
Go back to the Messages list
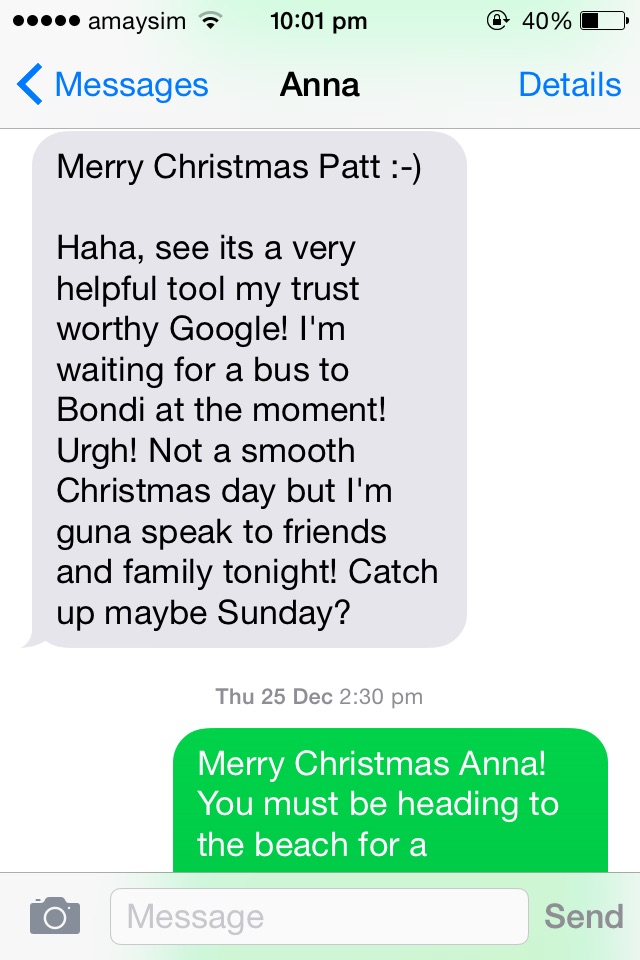[x=112, y=85]
